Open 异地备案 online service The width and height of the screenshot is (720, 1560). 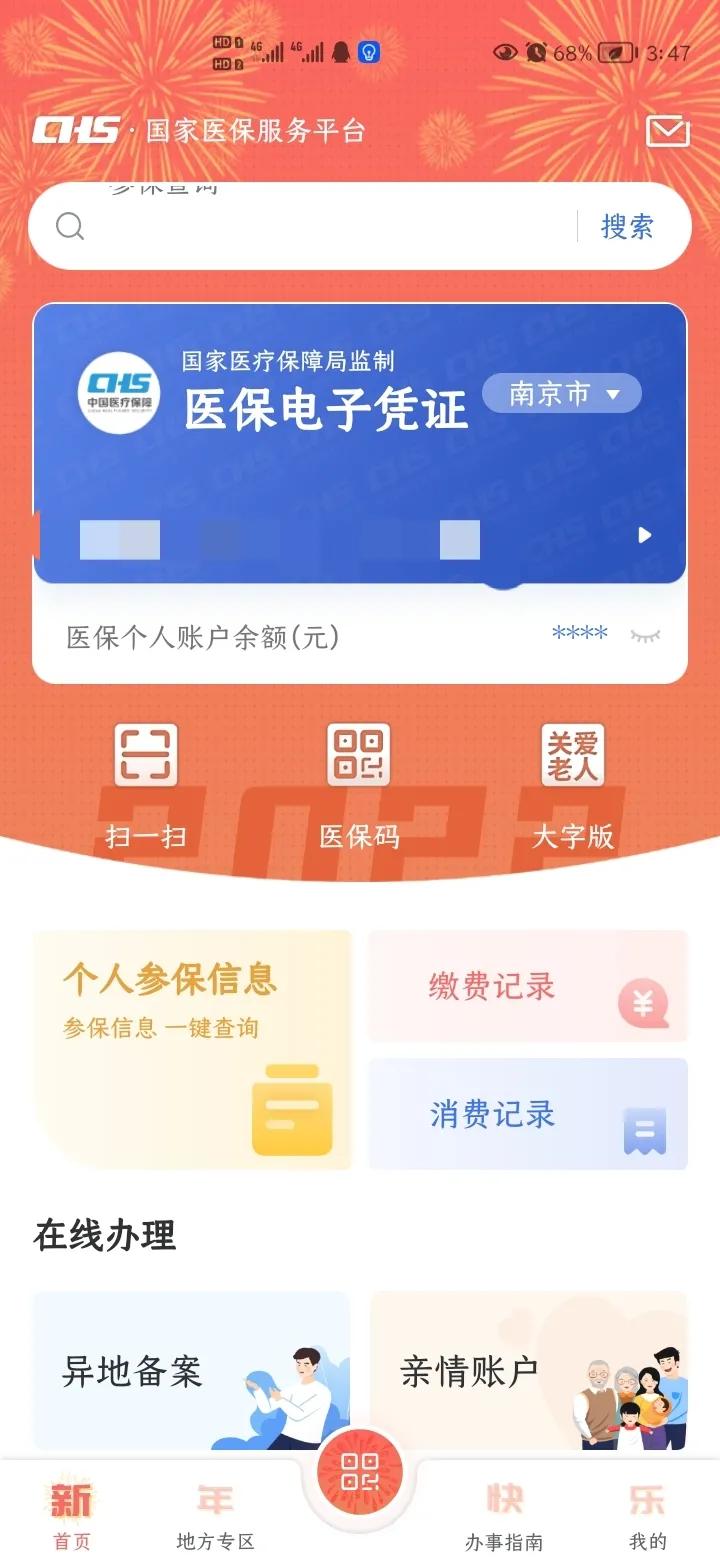click(x=192, y=1371)
